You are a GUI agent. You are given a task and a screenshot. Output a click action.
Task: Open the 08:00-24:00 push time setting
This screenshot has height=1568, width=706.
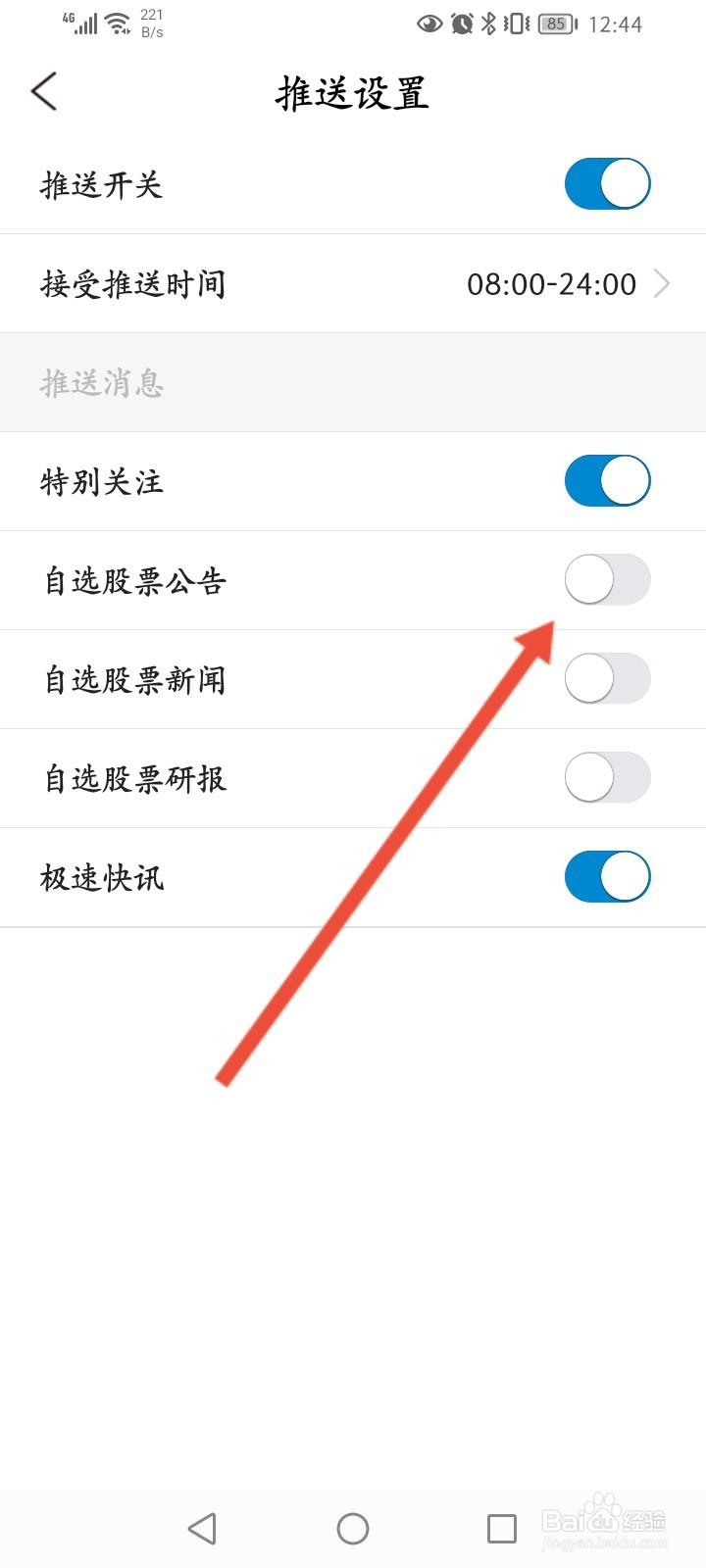coord(551,284)
